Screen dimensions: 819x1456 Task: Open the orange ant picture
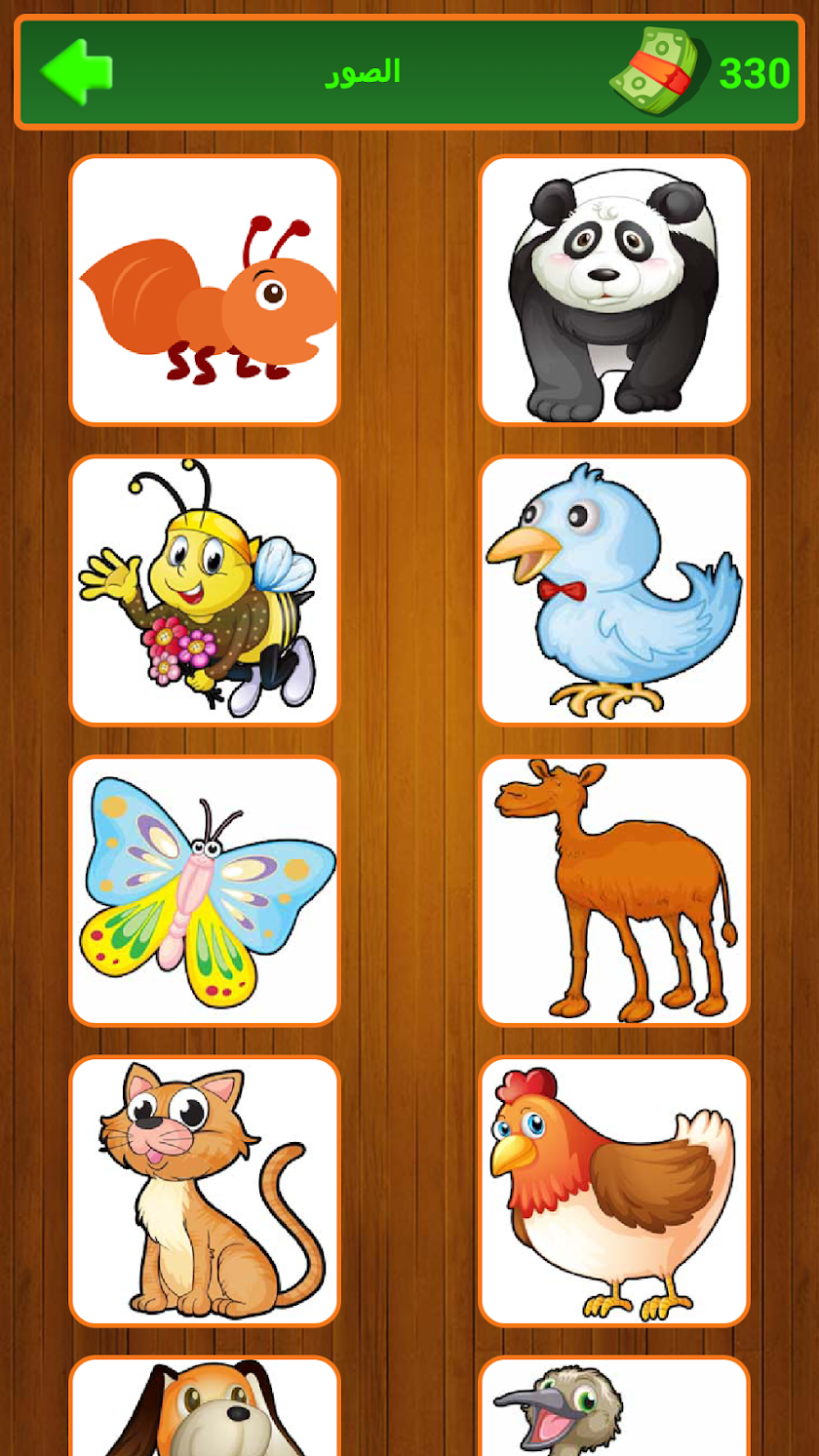coord(205,290)
